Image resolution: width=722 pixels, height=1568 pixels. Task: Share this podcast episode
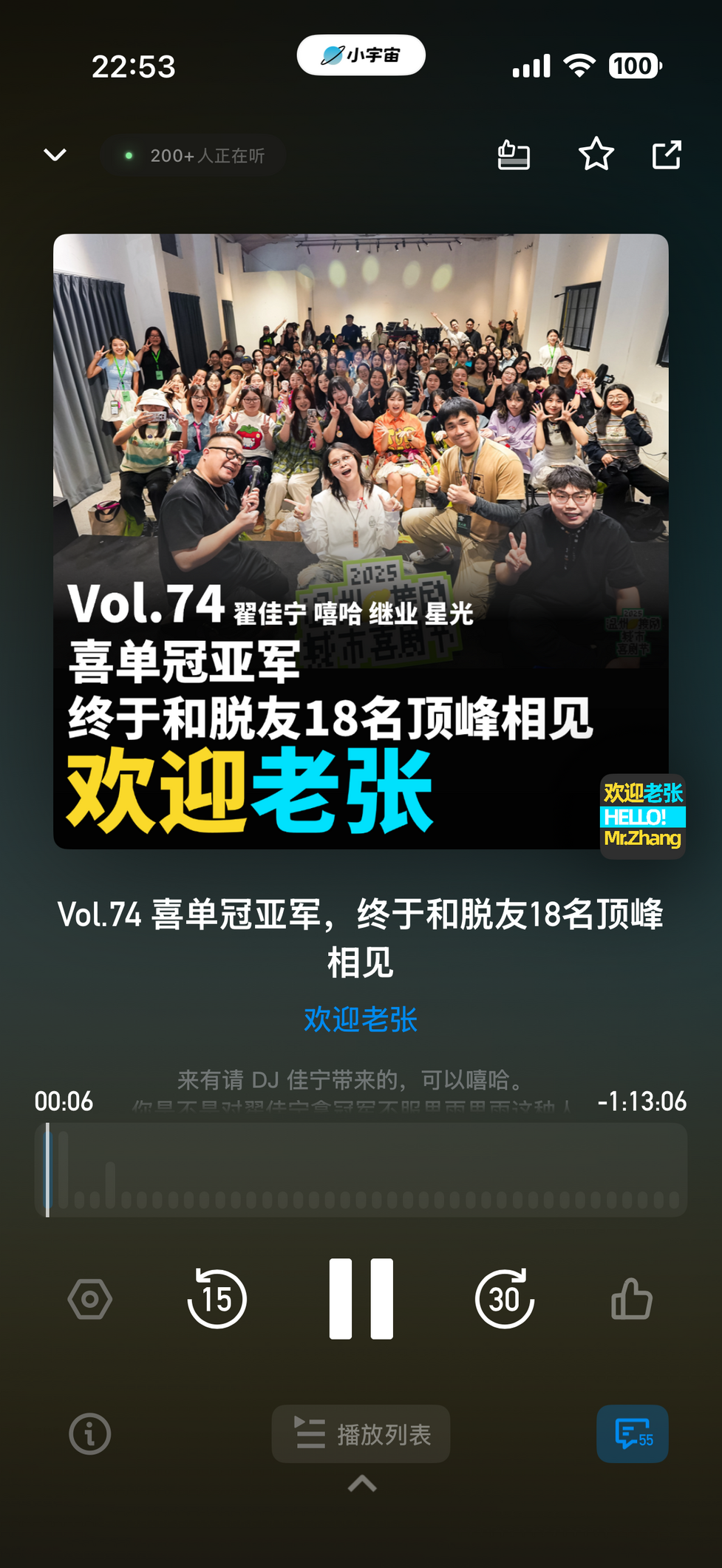(x=666, y=155)
